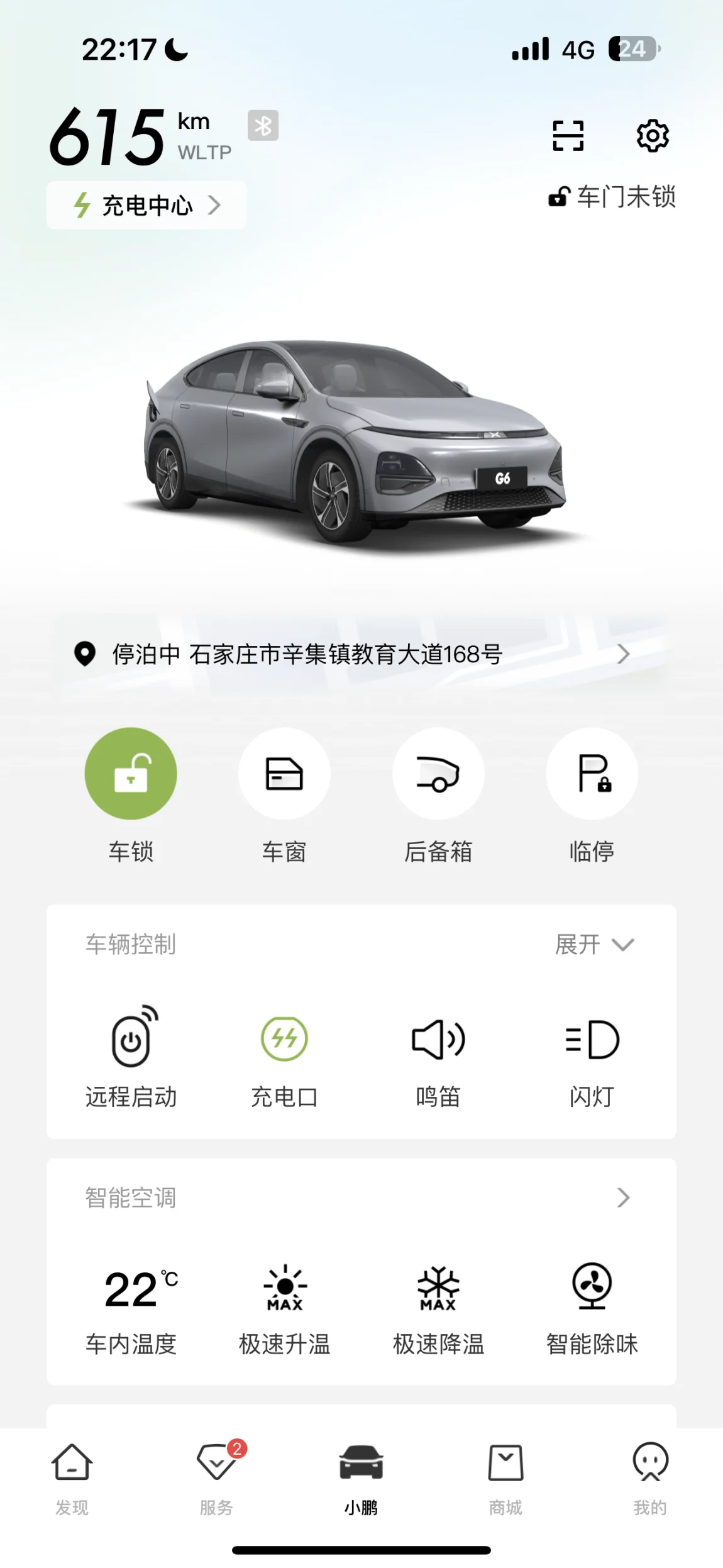Open the 智能空调 climate panel chevron

pos(622,1198)
